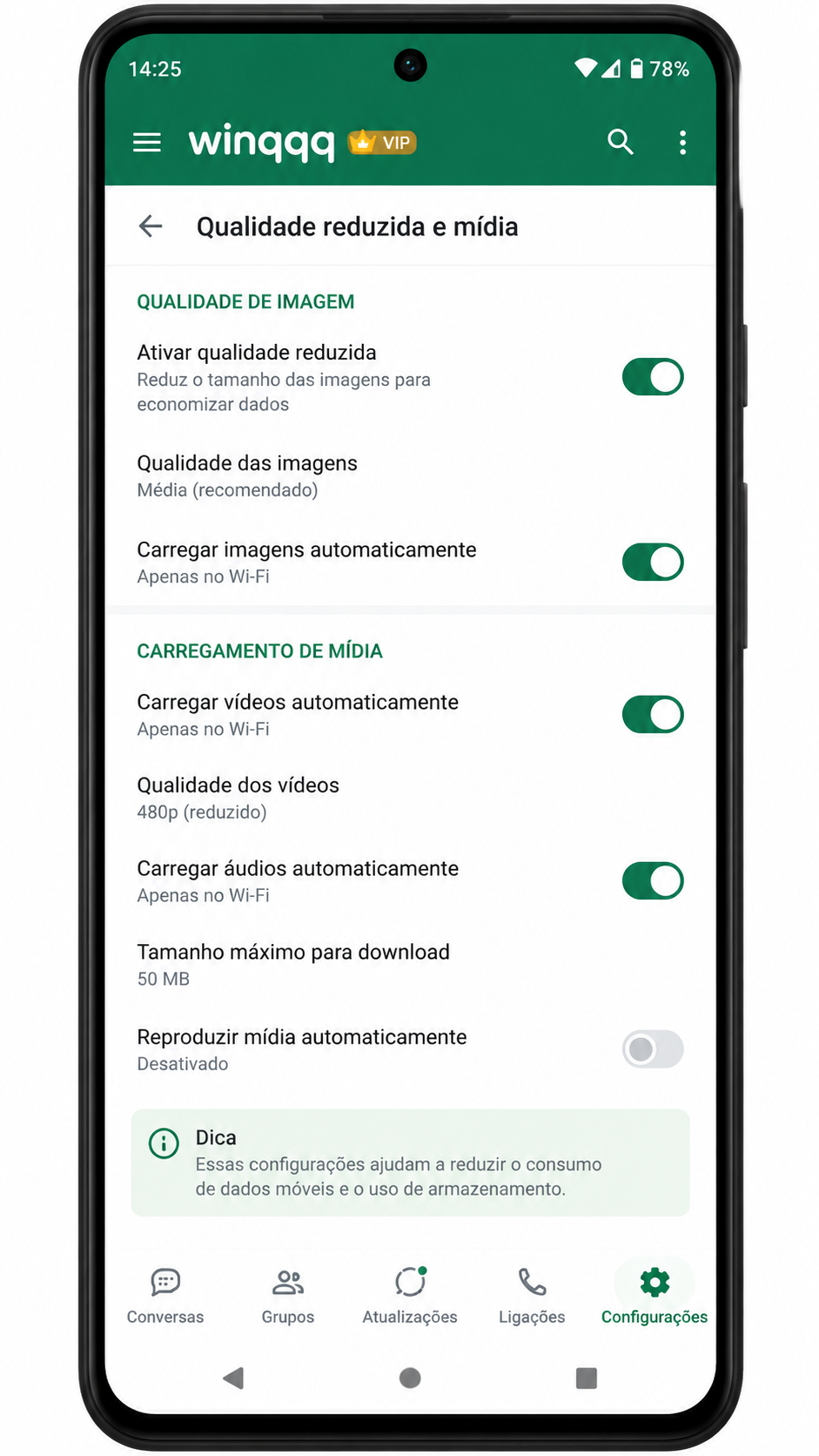The width and height of the screenshot is (819, 1456).
Task: Switch to the Grupos tab
Action: (288, 1296)
